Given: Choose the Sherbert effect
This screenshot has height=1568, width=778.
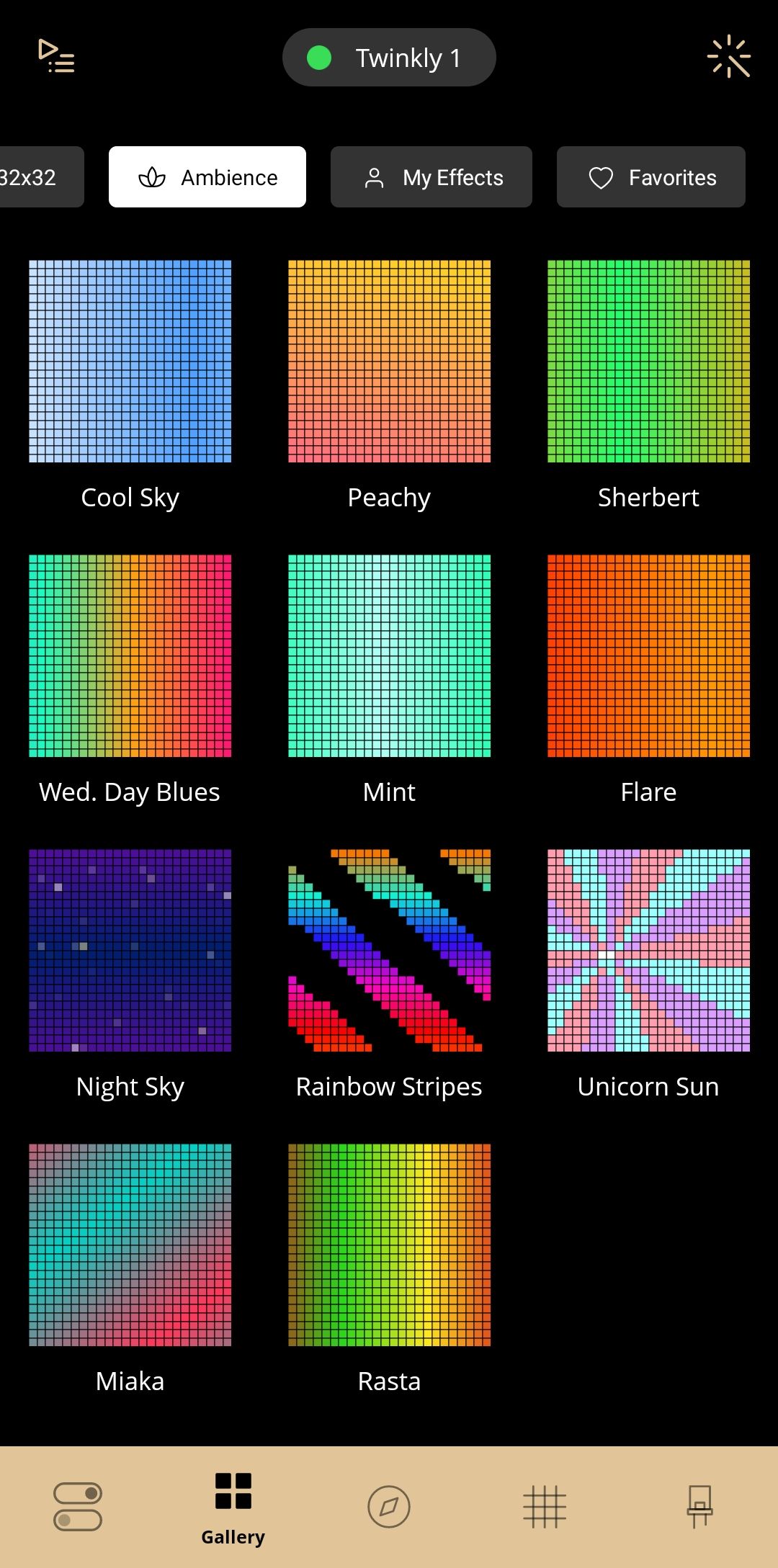Looking at the screenshot, I should tap(648, 362).
